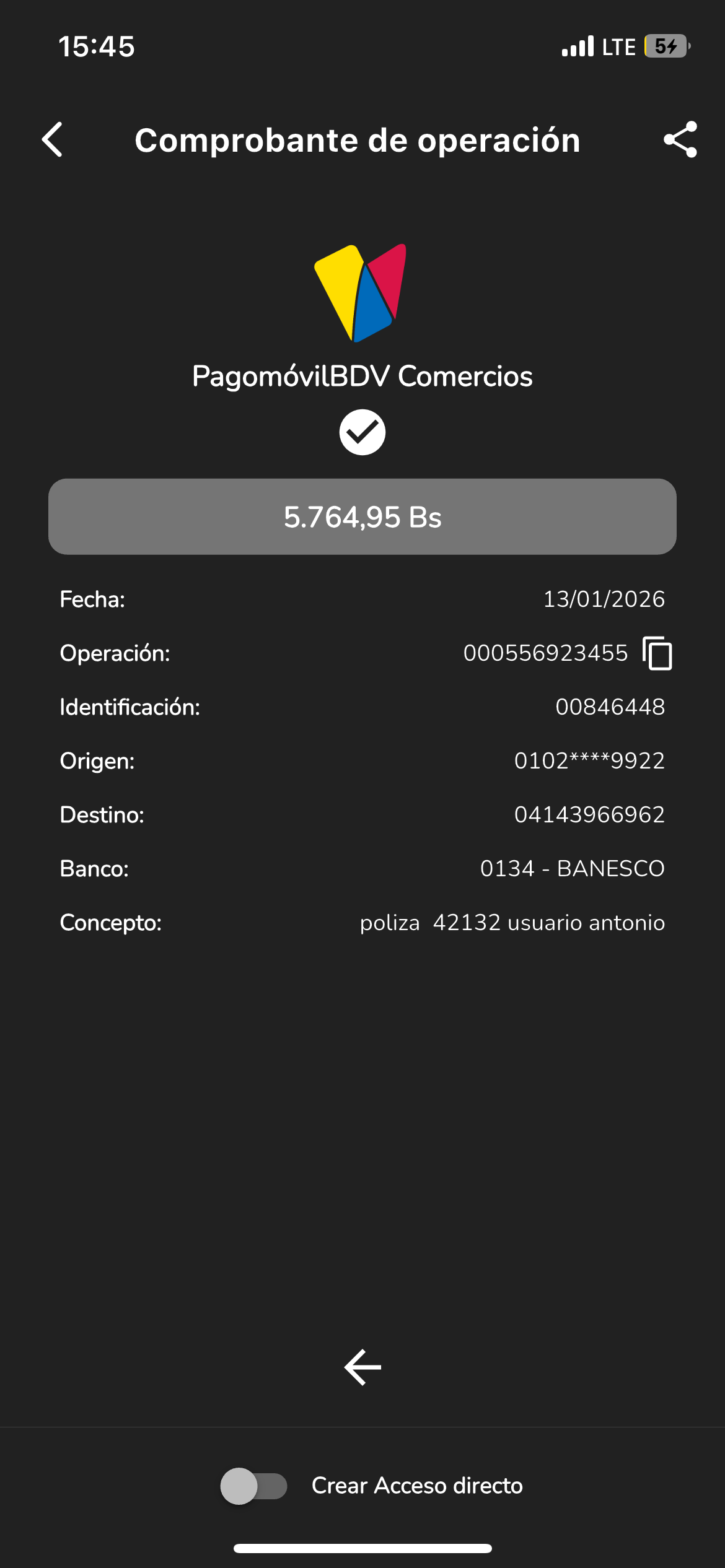Viewport: 725px width, 1568px height.
Task: Share this payment receipt
Action: tap(680, 139)
